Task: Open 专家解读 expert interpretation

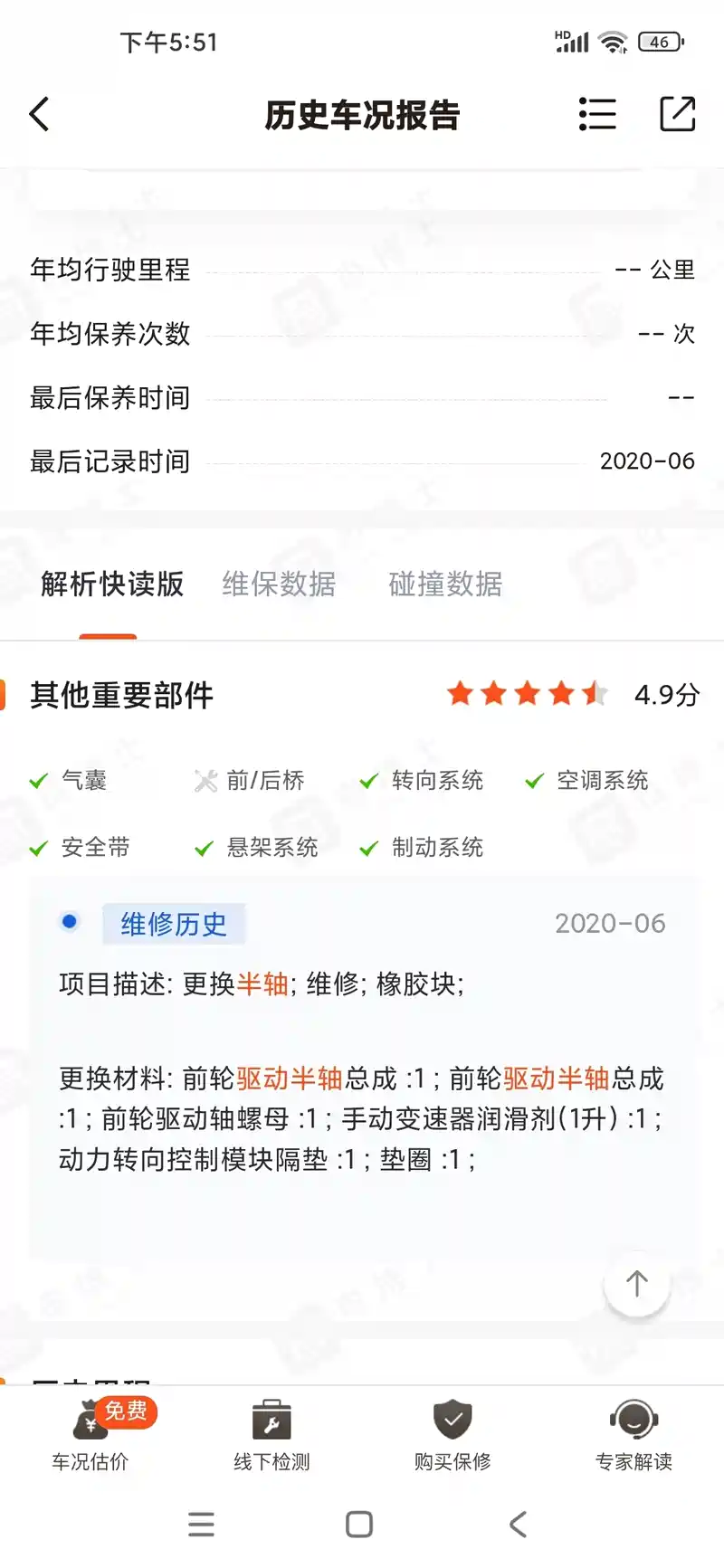Action: click(633, 1434)
